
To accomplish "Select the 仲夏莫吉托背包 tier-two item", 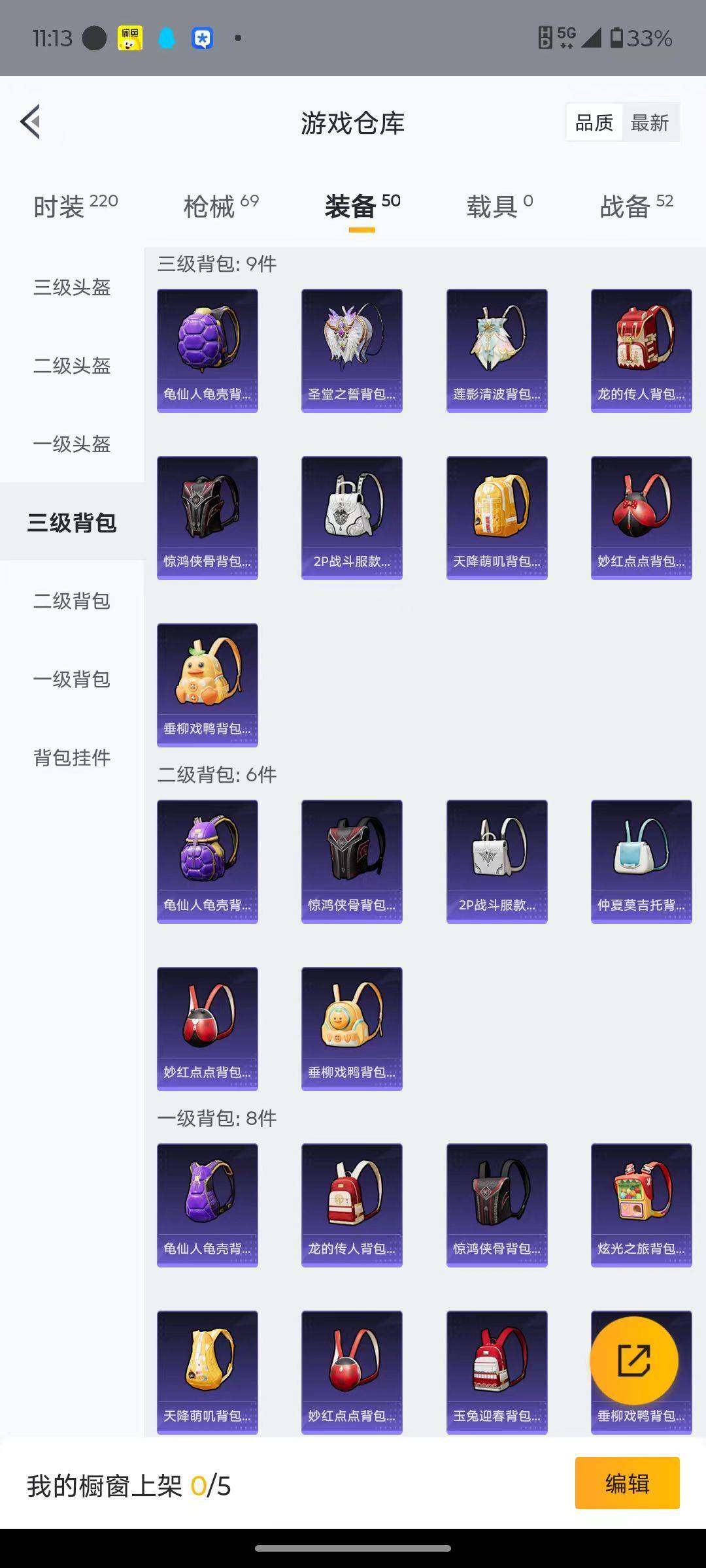I will pos(641,860).
